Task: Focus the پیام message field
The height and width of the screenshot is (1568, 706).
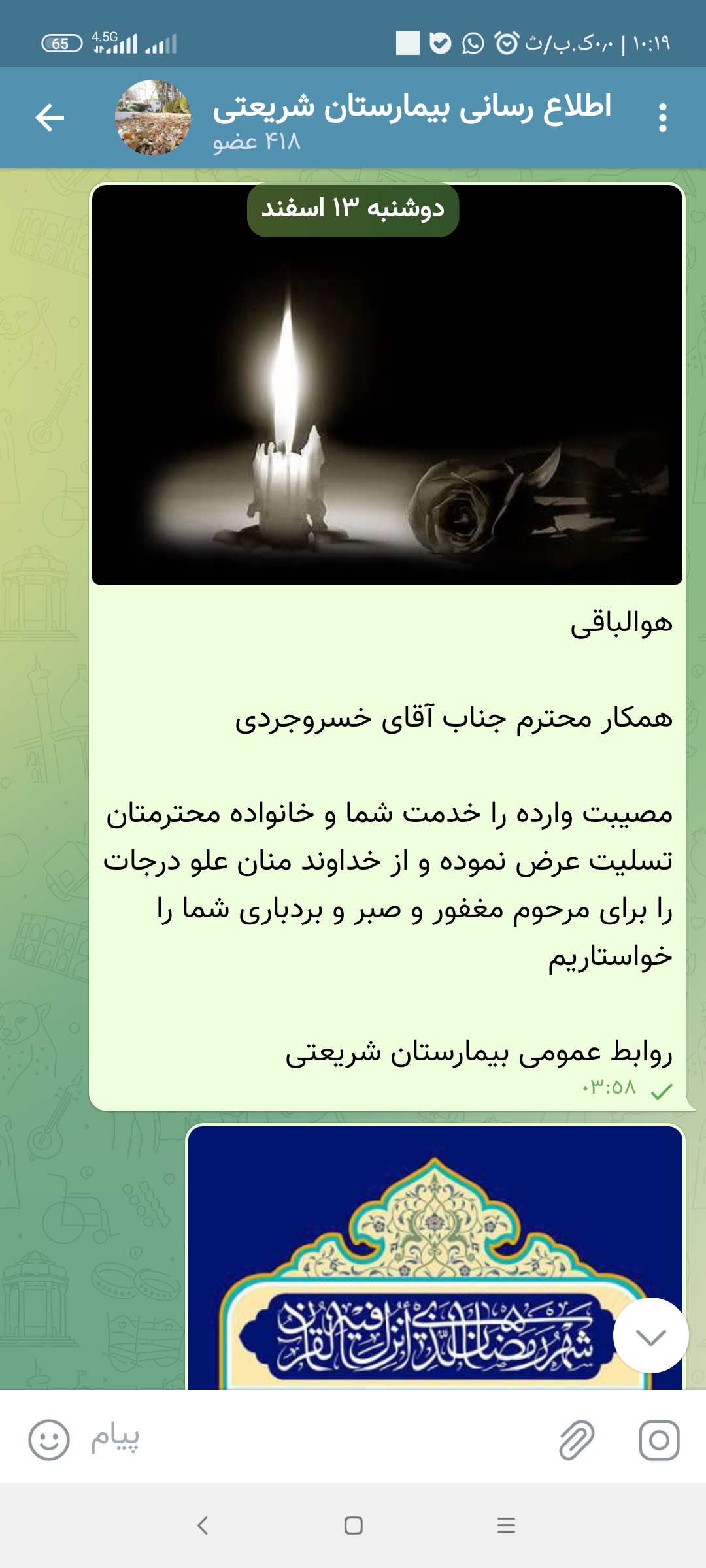Action: click(327, 1439)
